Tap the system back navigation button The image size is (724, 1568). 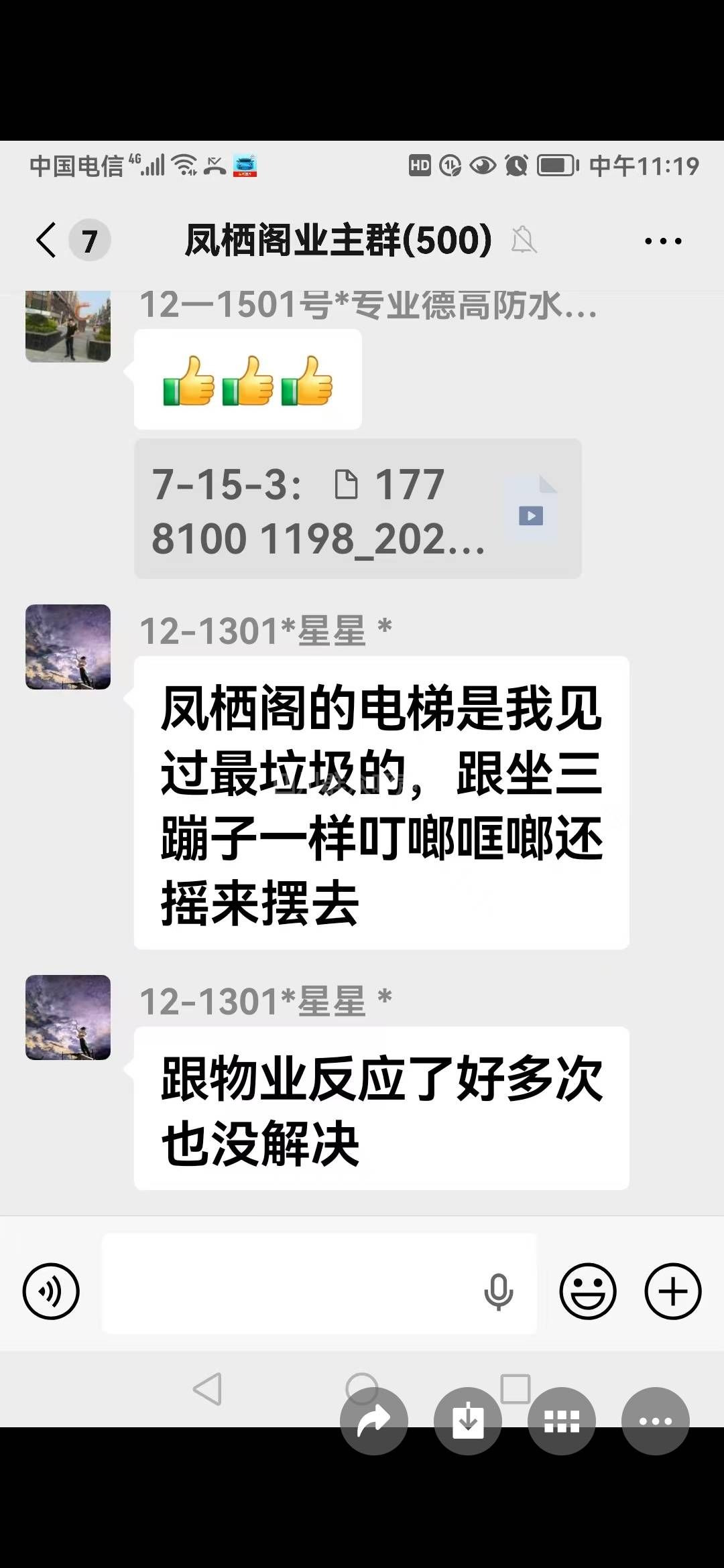207,1389
